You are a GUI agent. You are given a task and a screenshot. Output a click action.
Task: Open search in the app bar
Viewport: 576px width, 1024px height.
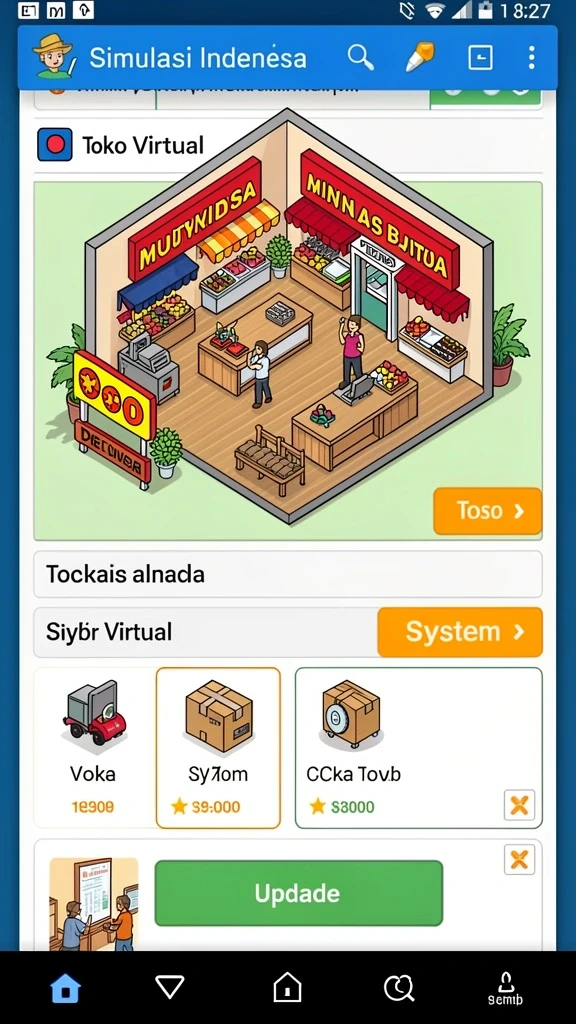click(x=360, y=57)
